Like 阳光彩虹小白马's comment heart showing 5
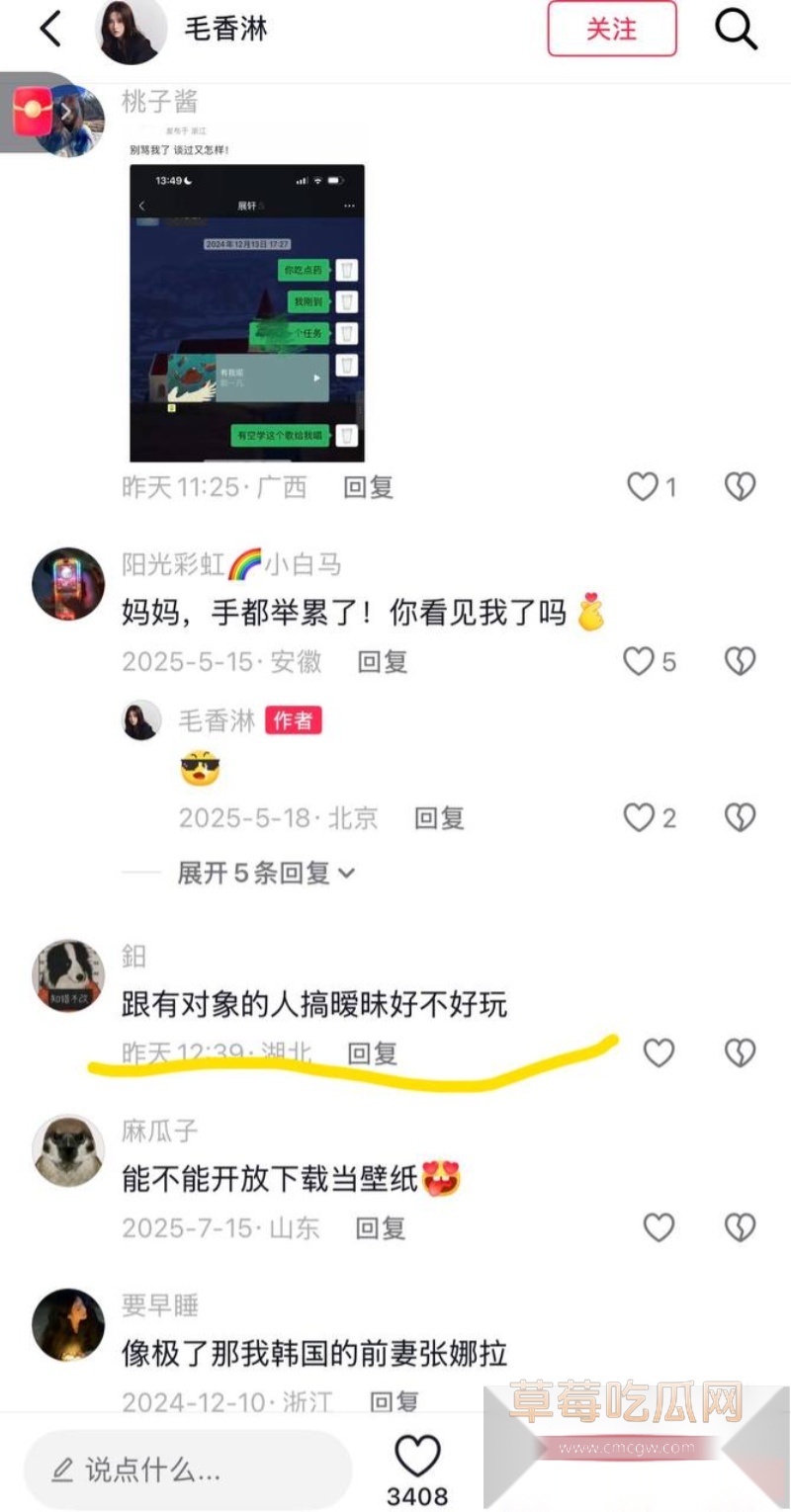The height and width of the screenshot is (1512, 791). (638, 662)
